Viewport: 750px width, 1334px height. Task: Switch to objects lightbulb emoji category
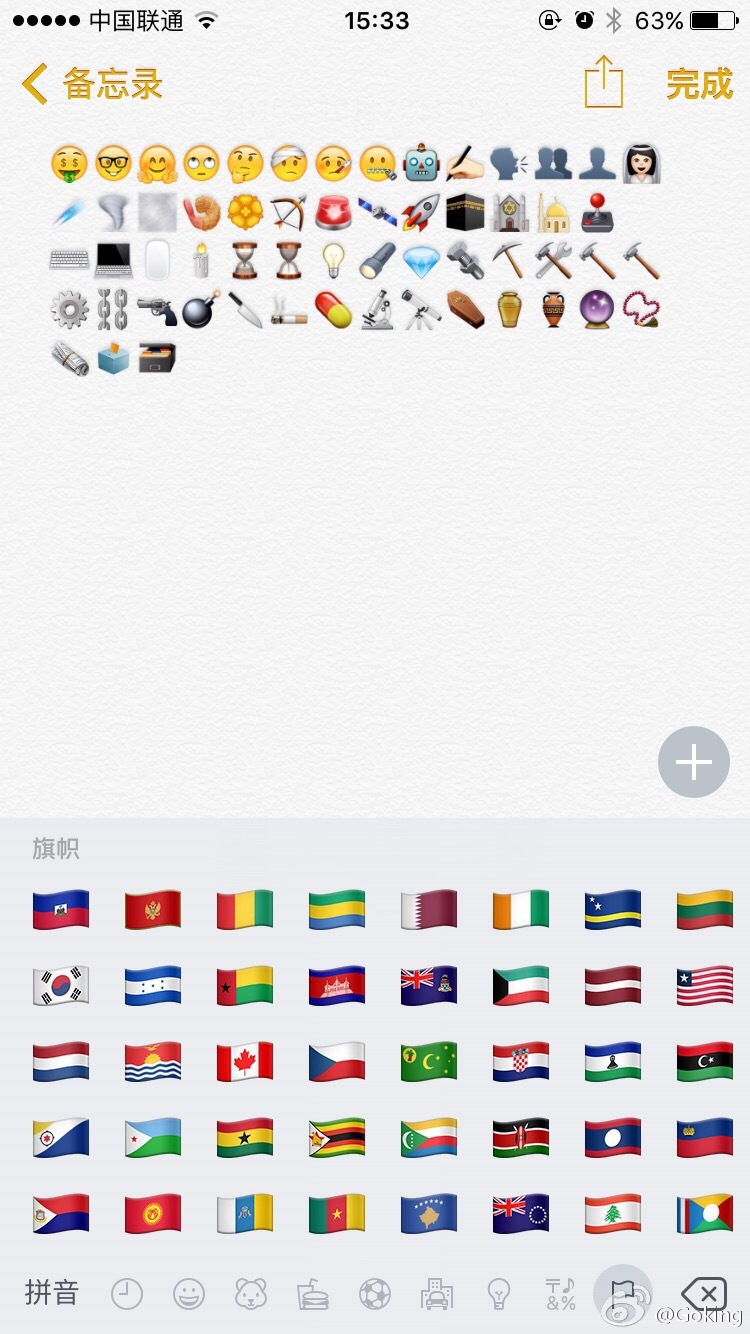point(499,1294)
